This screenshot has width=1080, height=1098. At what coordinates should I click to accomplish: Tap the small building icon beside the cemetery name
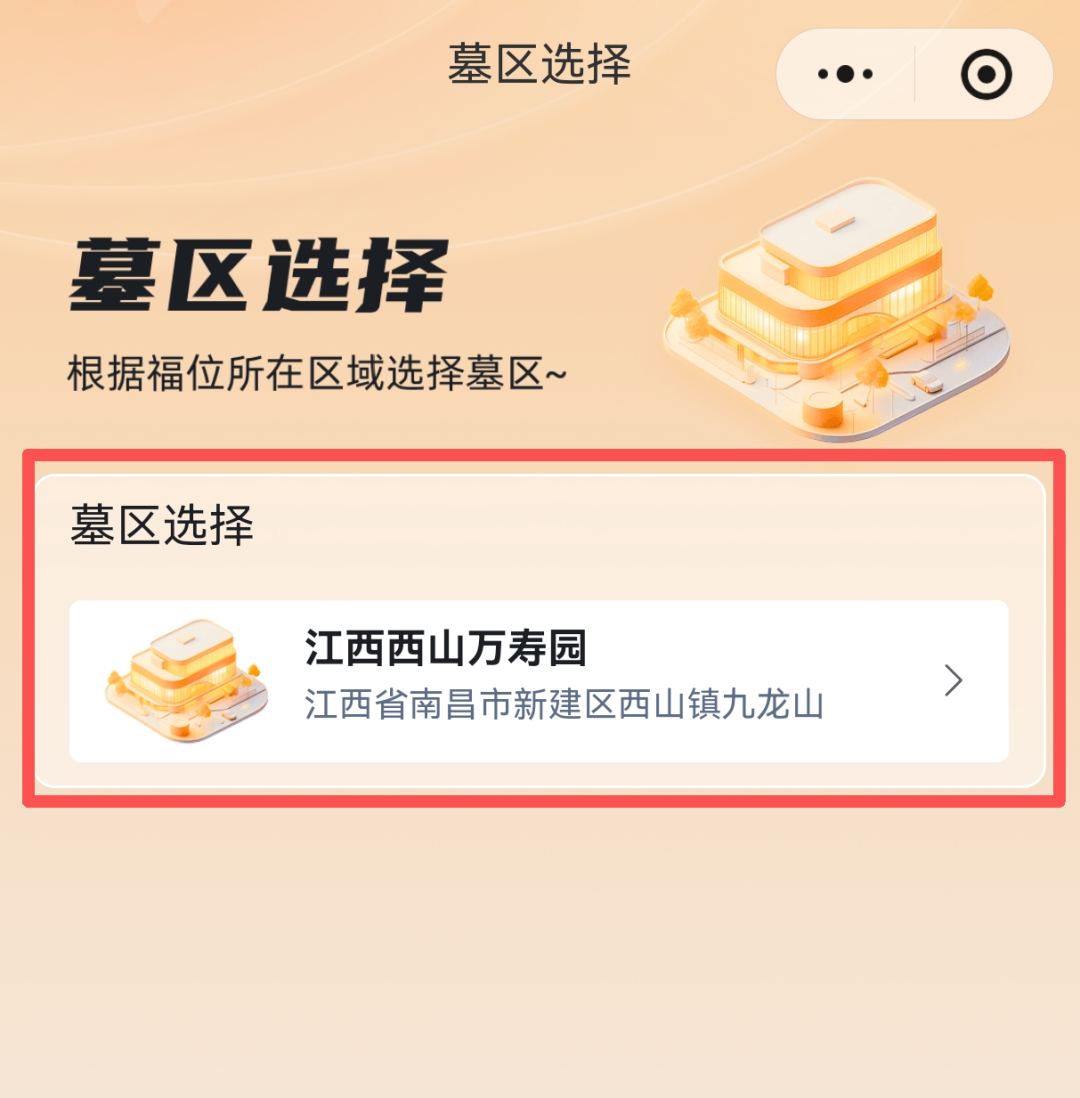tap(185, 678)
